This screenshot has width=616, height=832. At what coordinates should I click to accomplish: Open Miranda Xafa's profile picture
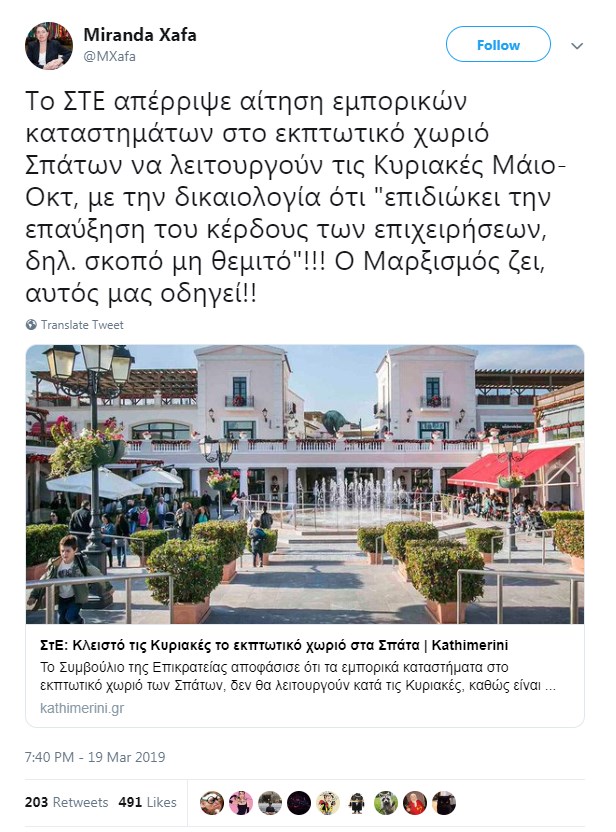tap(48, 46)
